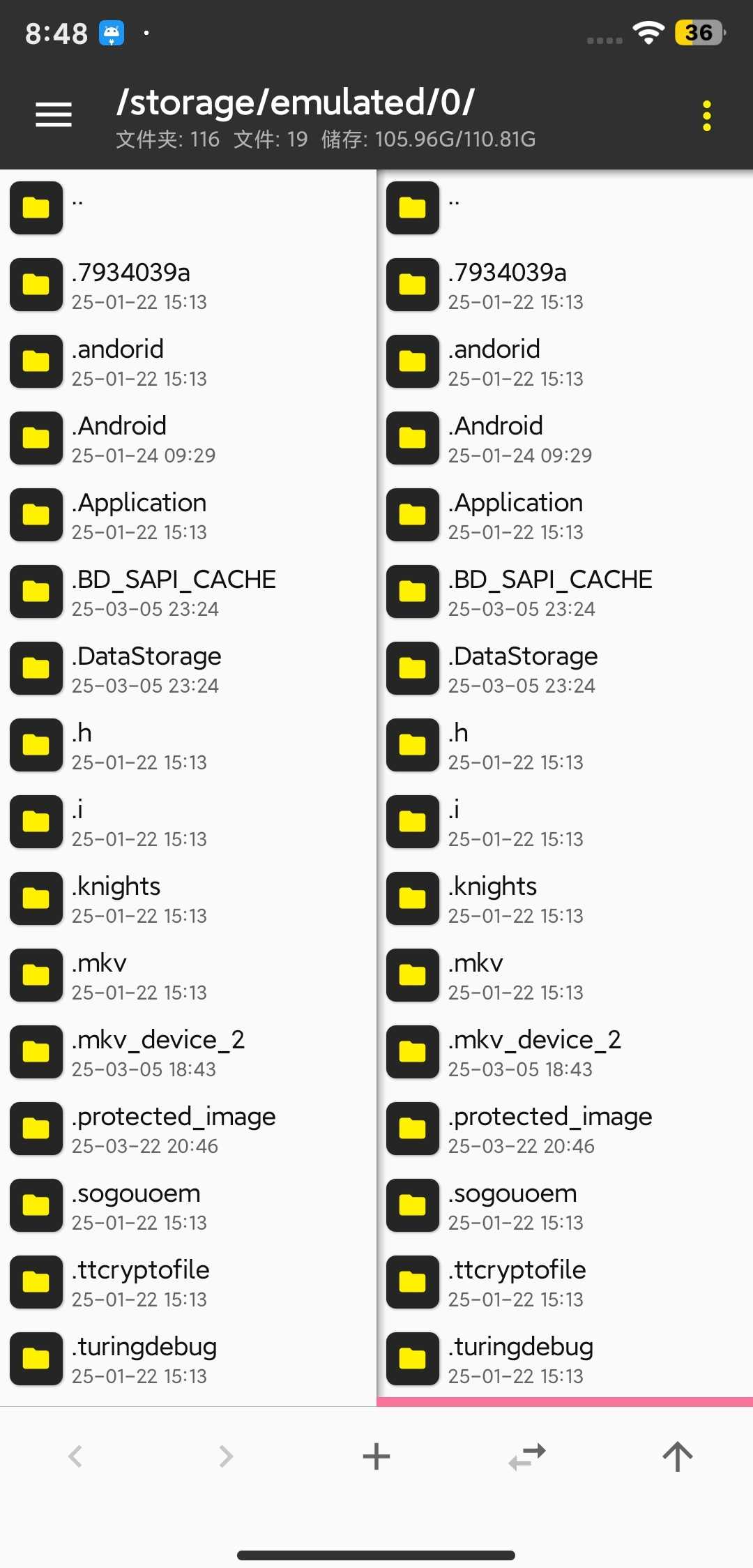This screenshot has height=1568, width=753.
Task: Open .Application folder in right pane
Action: 565,515
